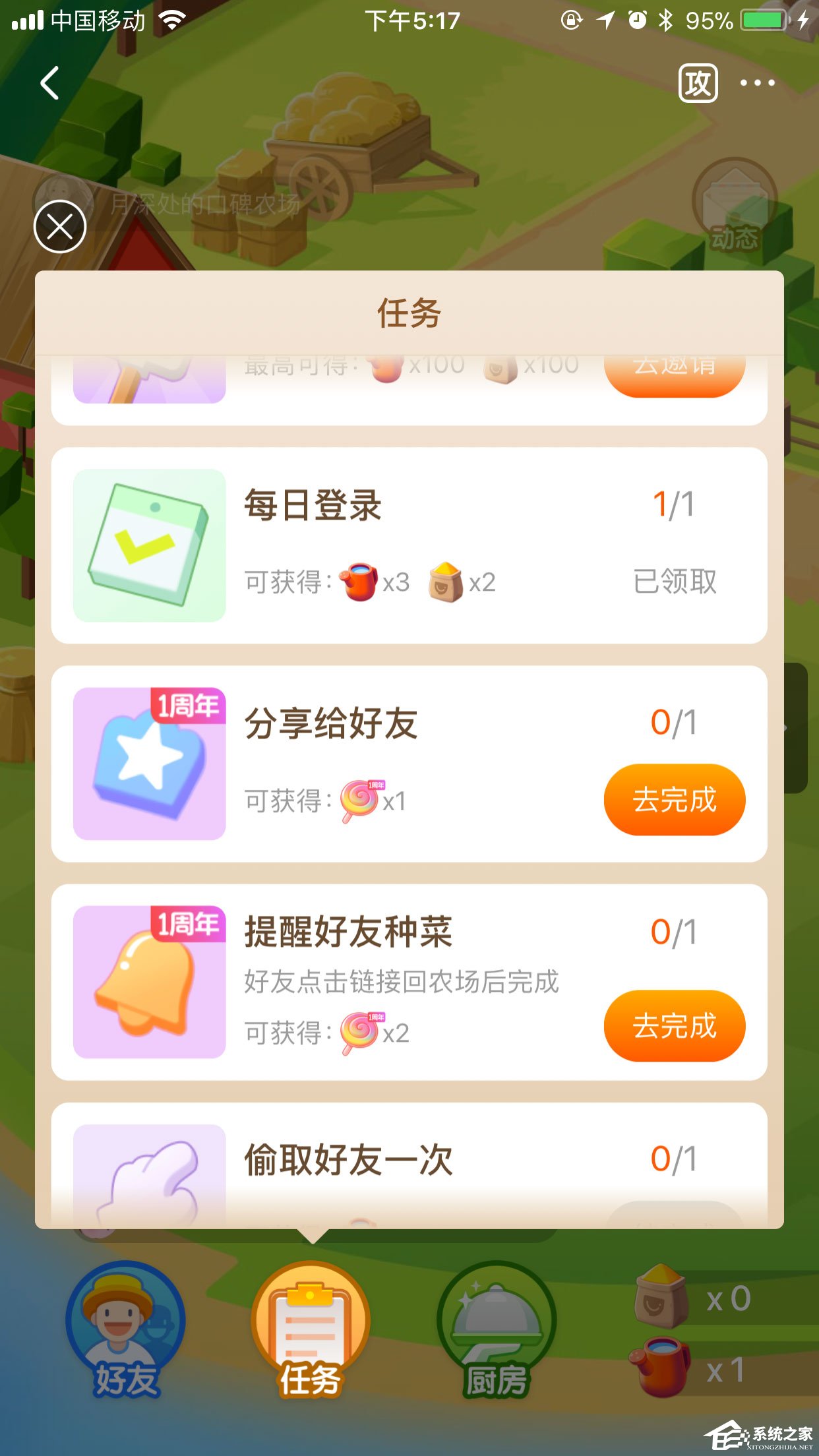Screen dimensions: 819x1456
Task: Open the three-dot more options menu
Action: click(757, 82)
